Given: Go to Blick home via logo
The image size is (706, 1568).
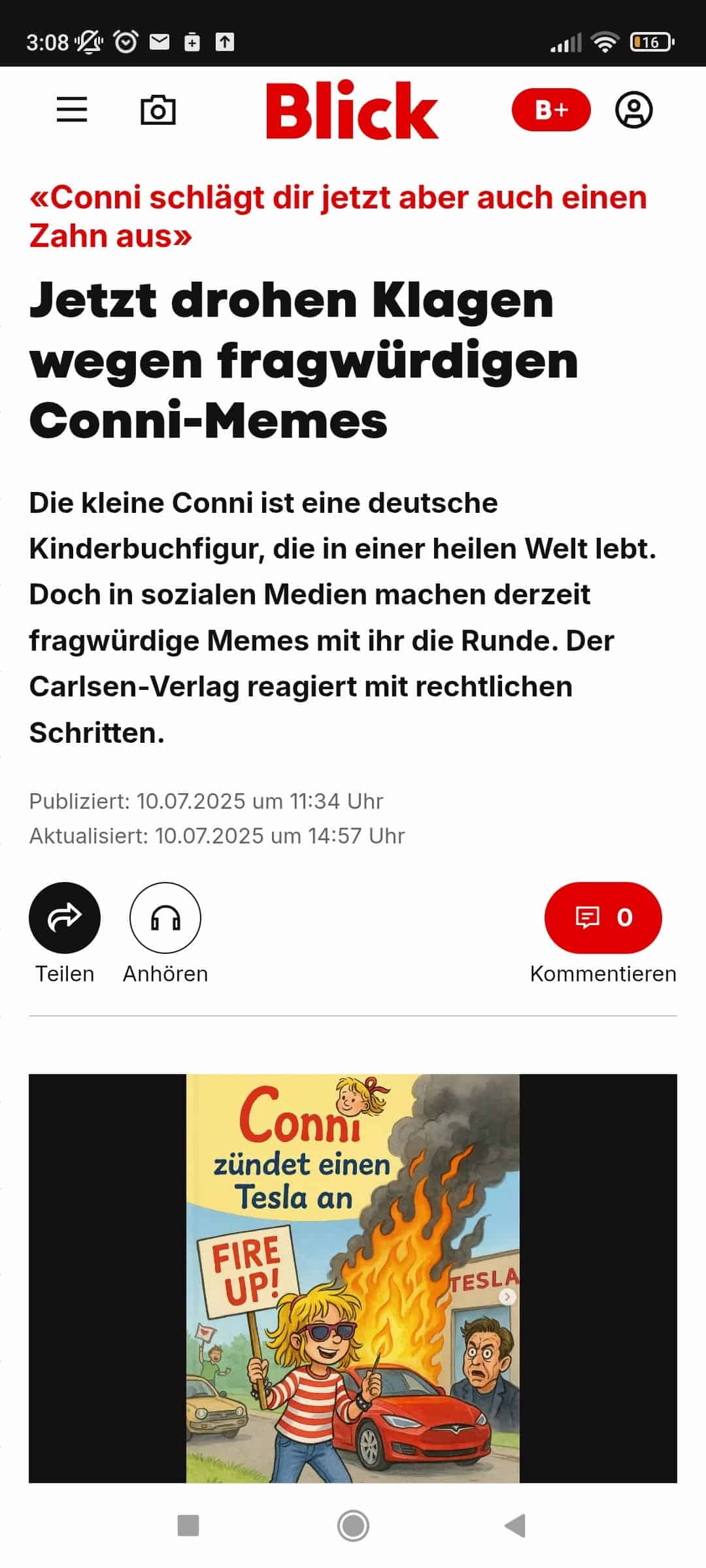Looking at the screenshot, I should [x=352, y=110].
